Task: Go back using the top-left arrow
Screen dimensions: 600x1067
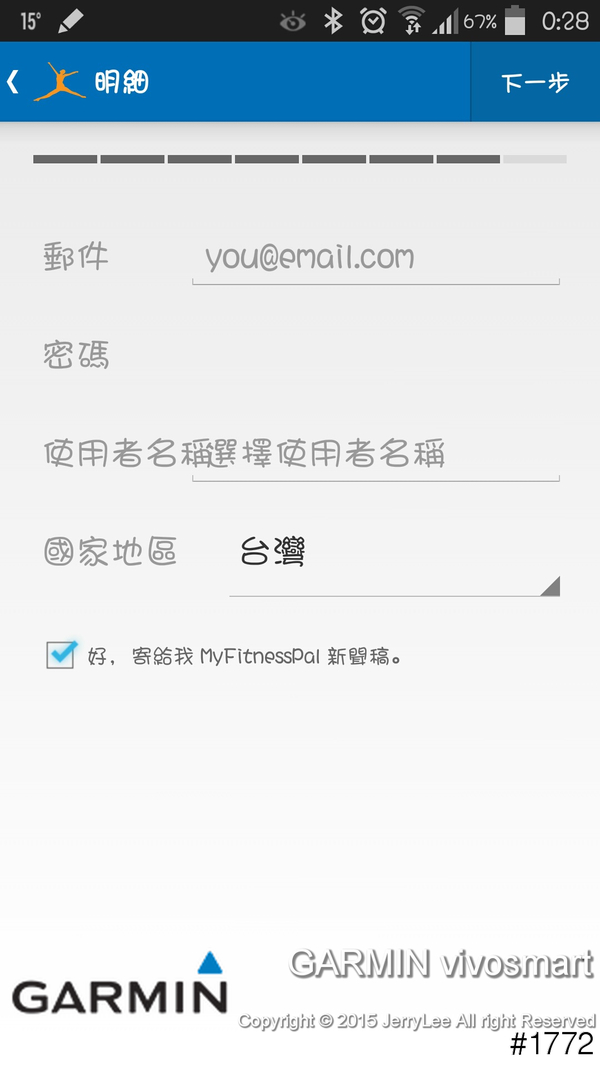Action: pos(14,82)
